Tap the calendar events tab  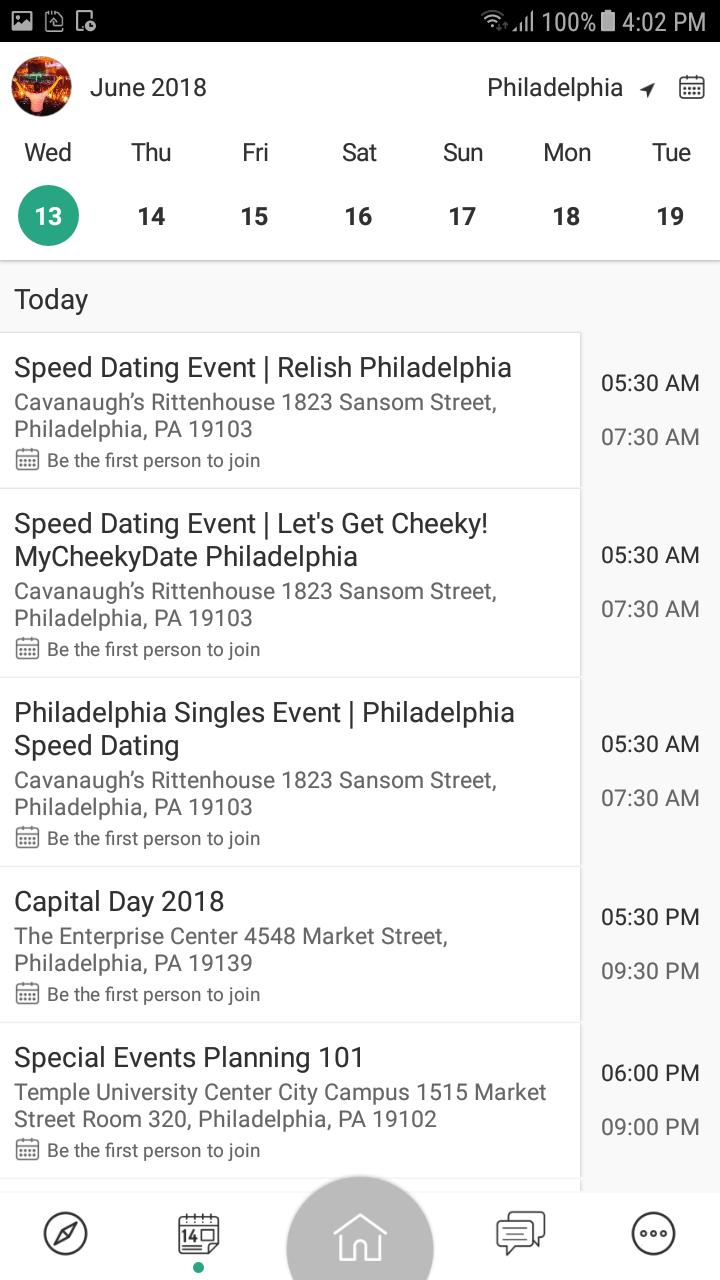[x=198, y=1234]
